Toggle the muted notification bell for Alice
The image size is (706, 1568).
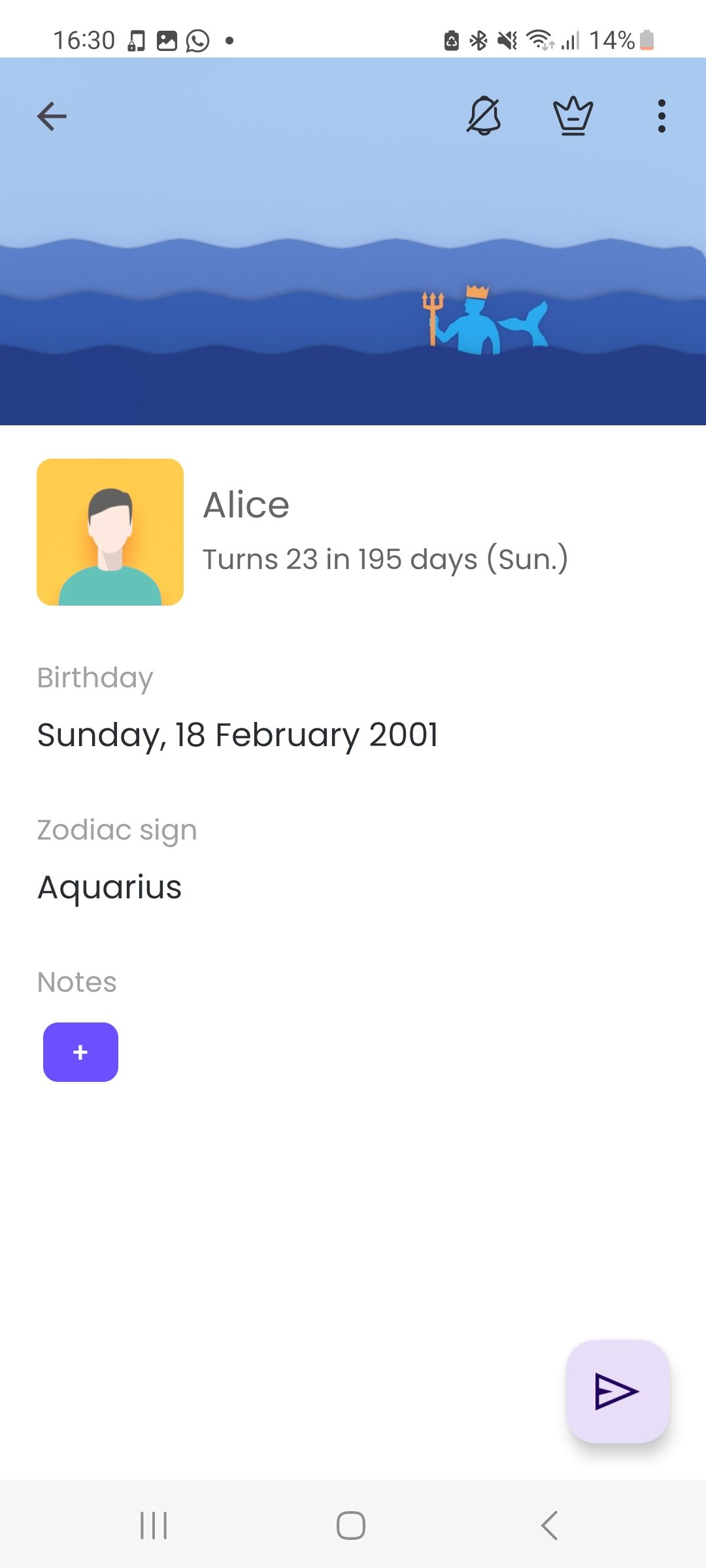484,116
